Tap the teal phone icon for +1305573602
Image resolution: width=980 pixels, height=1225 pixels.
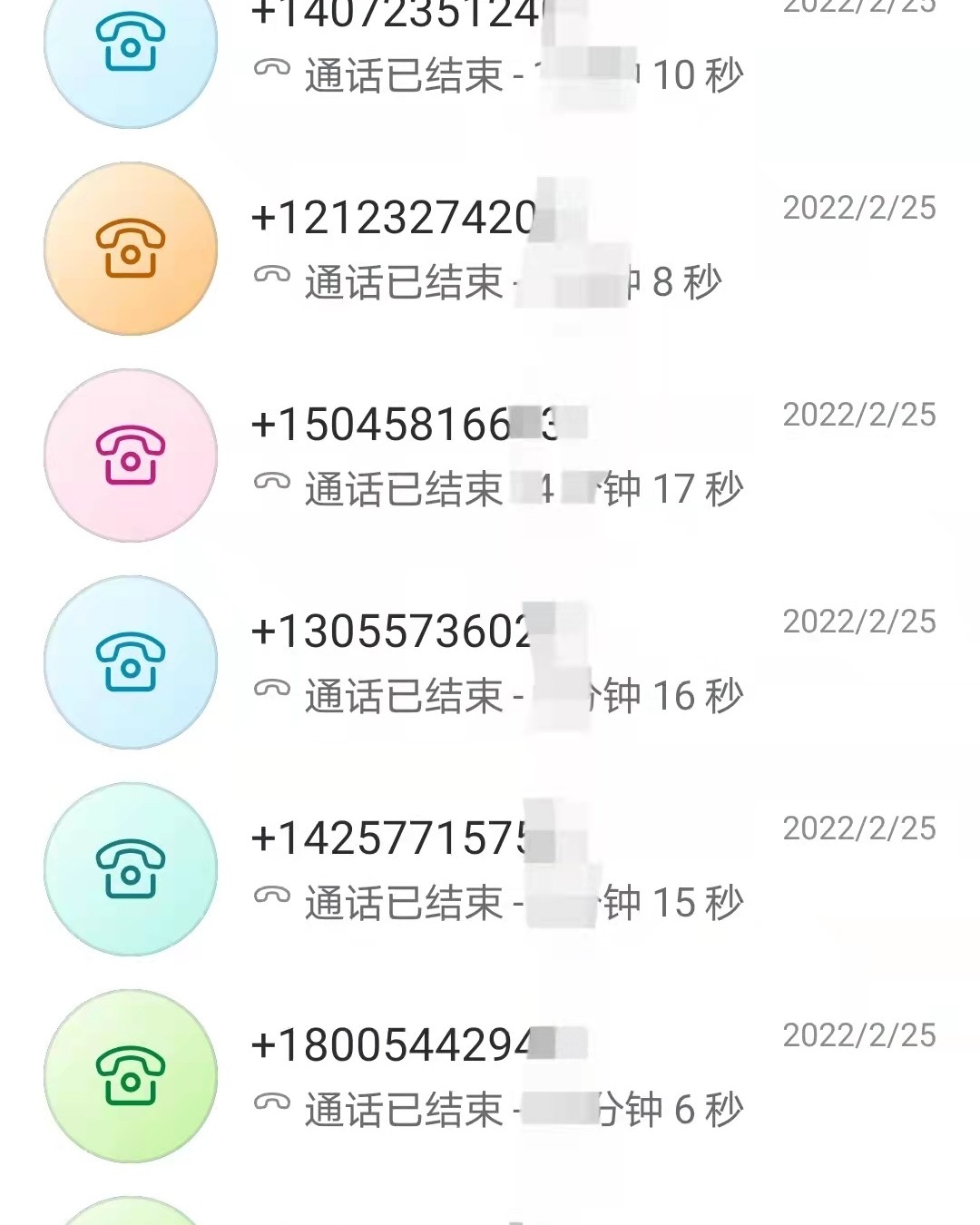click(129, 663)
